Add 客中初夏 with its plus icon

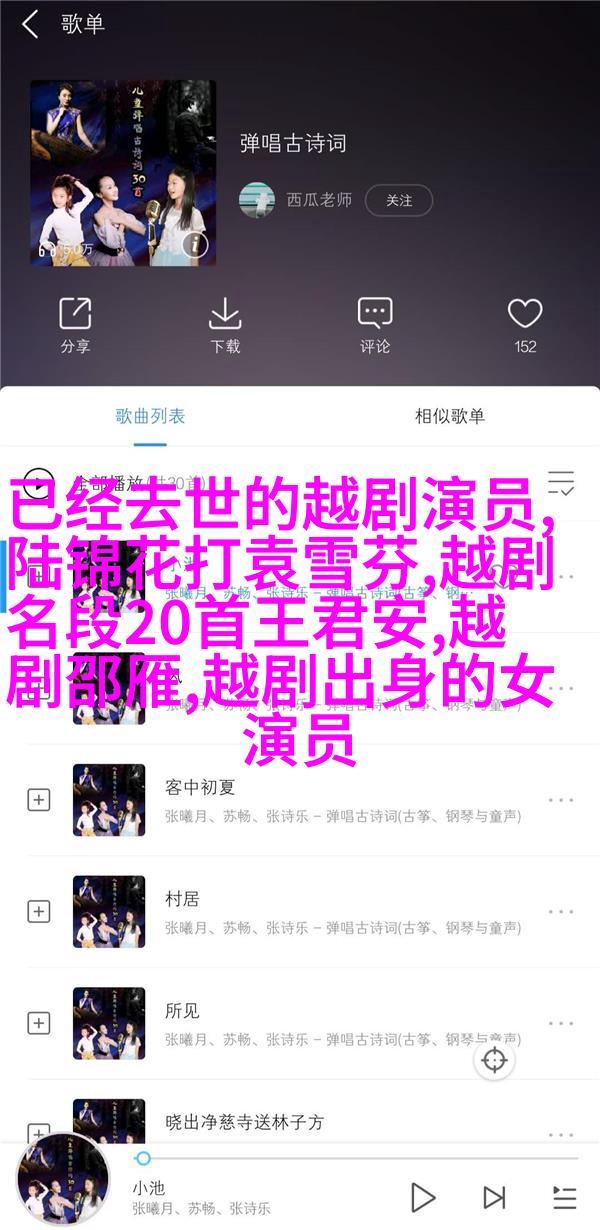(39, 800)
